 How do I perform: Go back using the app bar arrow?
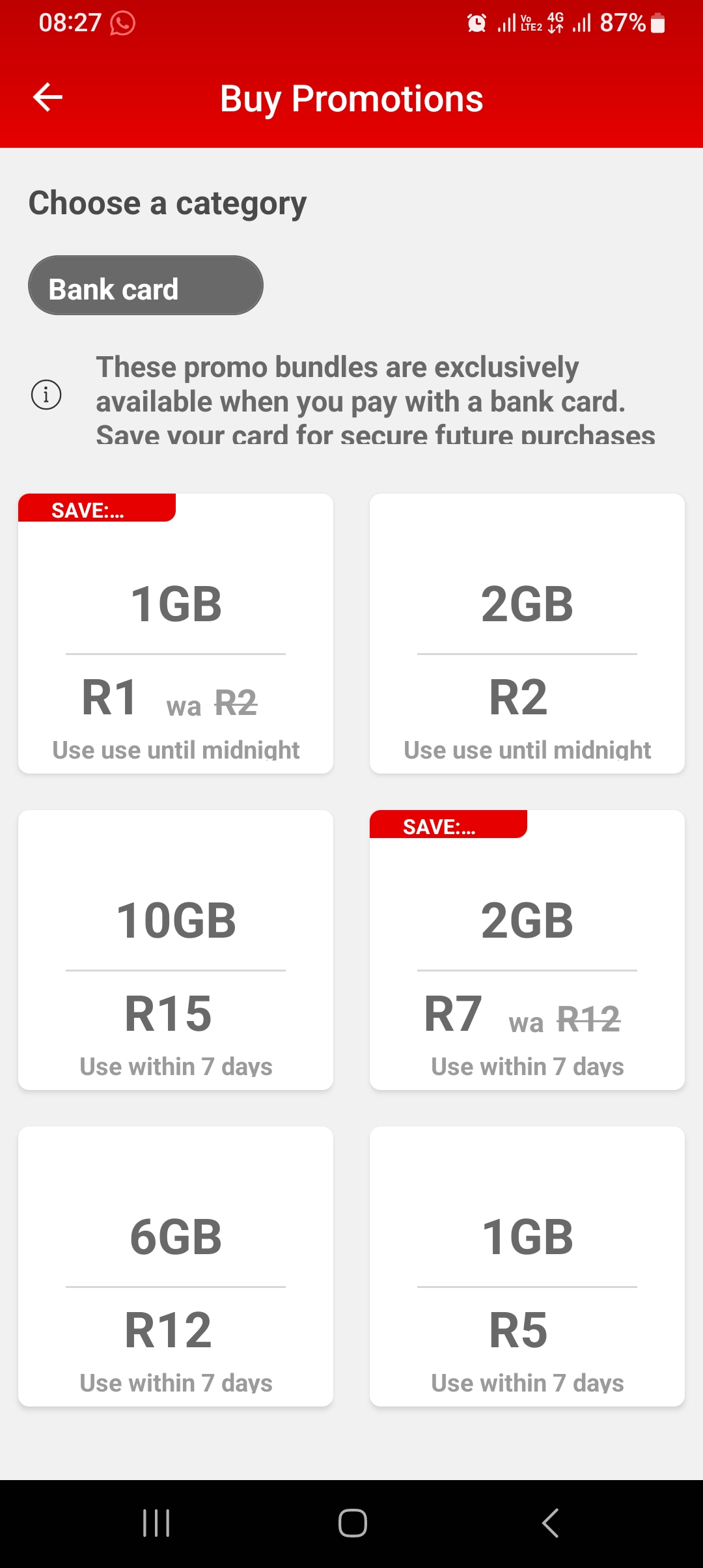pos(48,98)
